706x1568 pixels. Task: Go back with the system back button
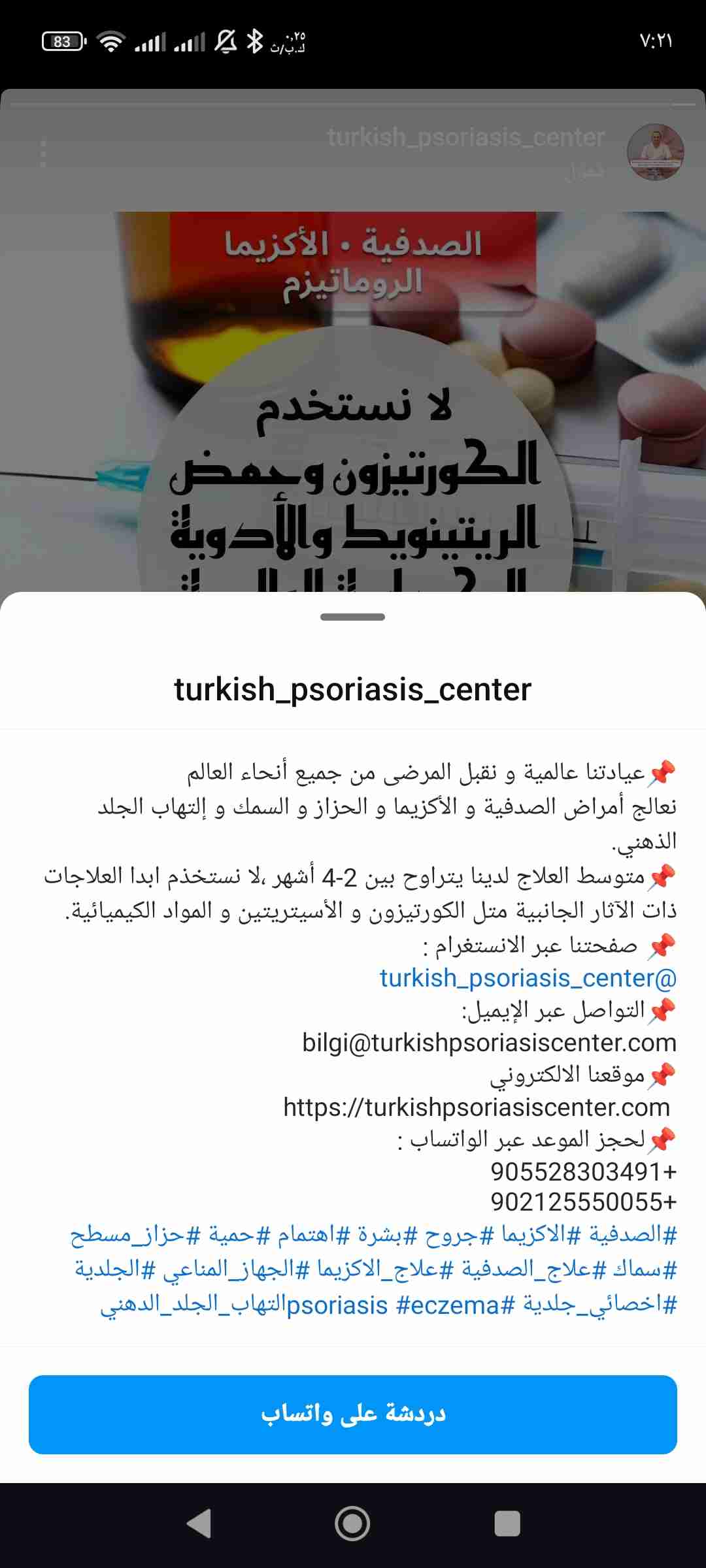click(x=199, y=1524)
